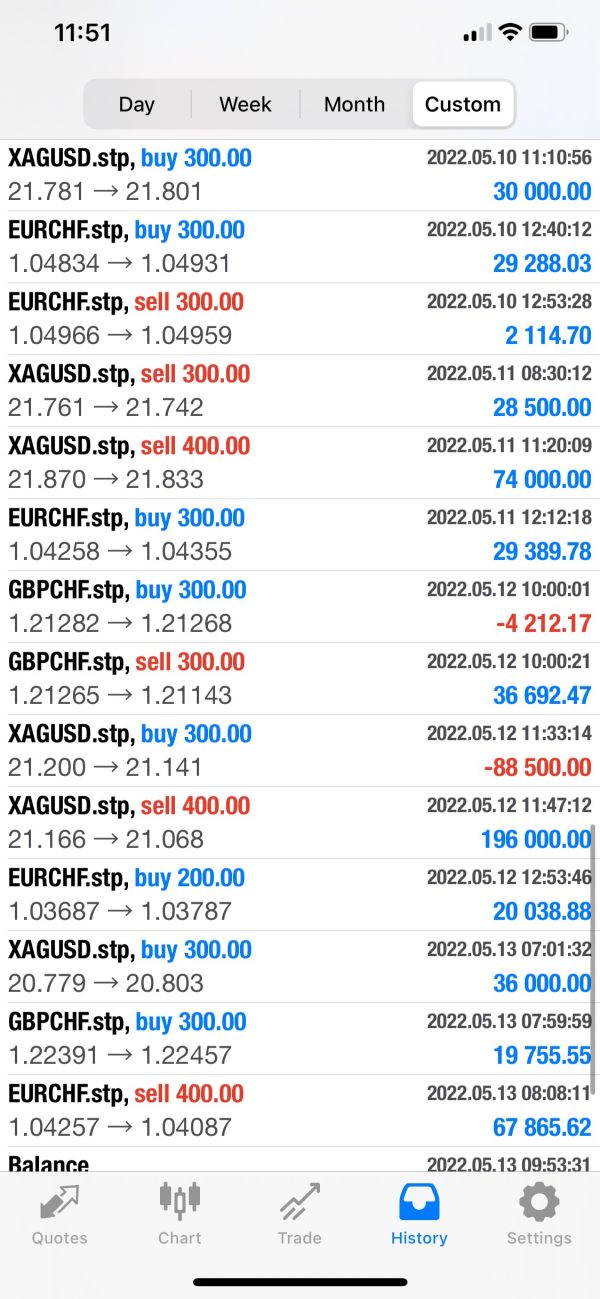Expand the XAGUSD.stp sell 400.00 trade earning 74 000.00
The height and width of the screenshot is (1299, 600).
coord(300,463)
